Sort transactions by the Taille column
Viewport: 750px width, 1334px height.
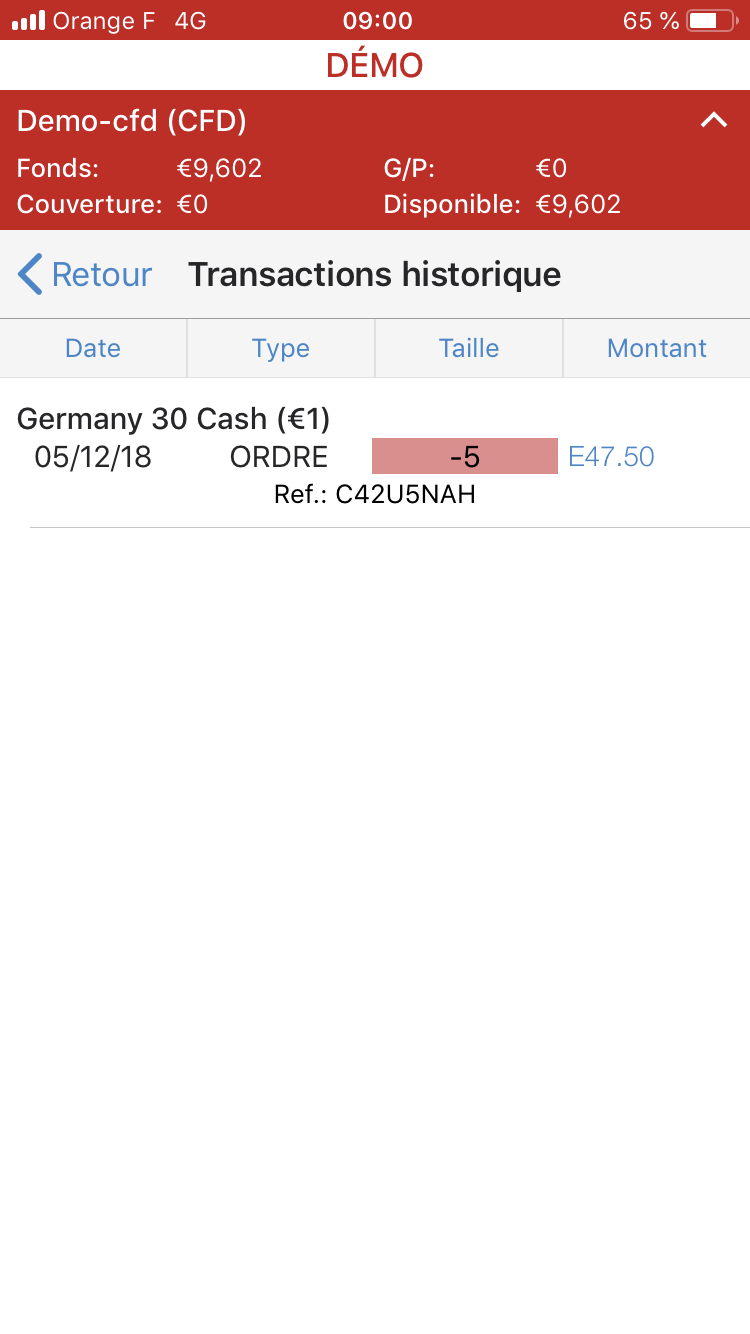(x=469, y=348)
